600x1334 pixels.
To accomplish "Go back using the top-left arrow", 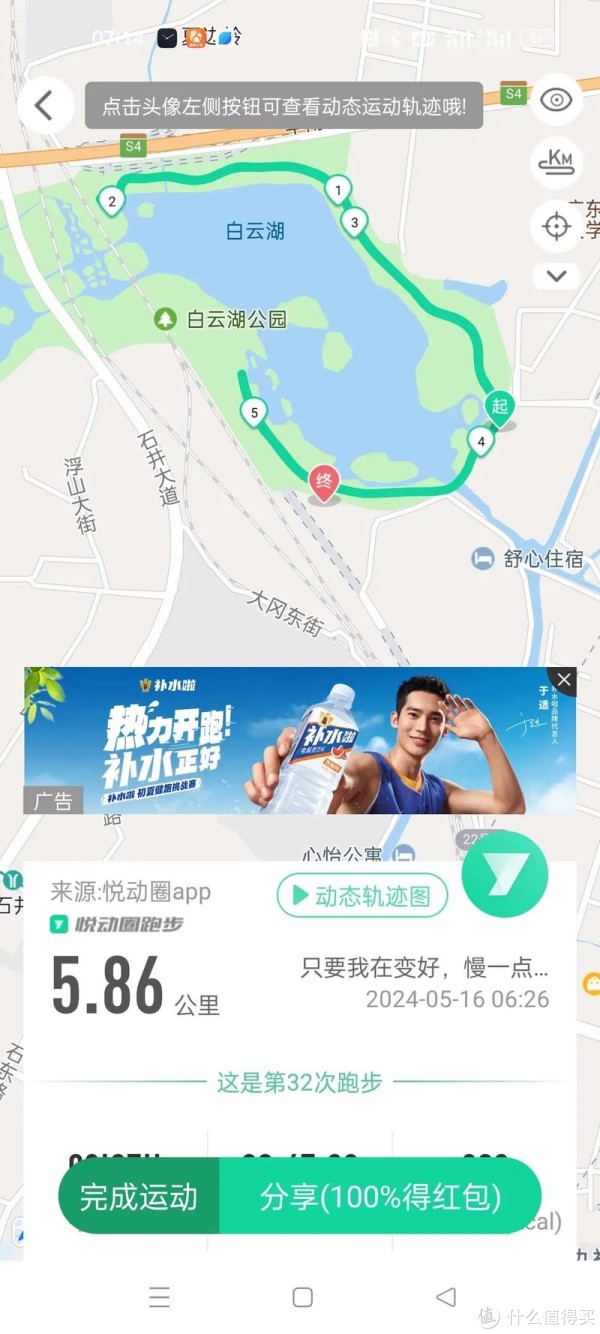I will pos(44,105).
